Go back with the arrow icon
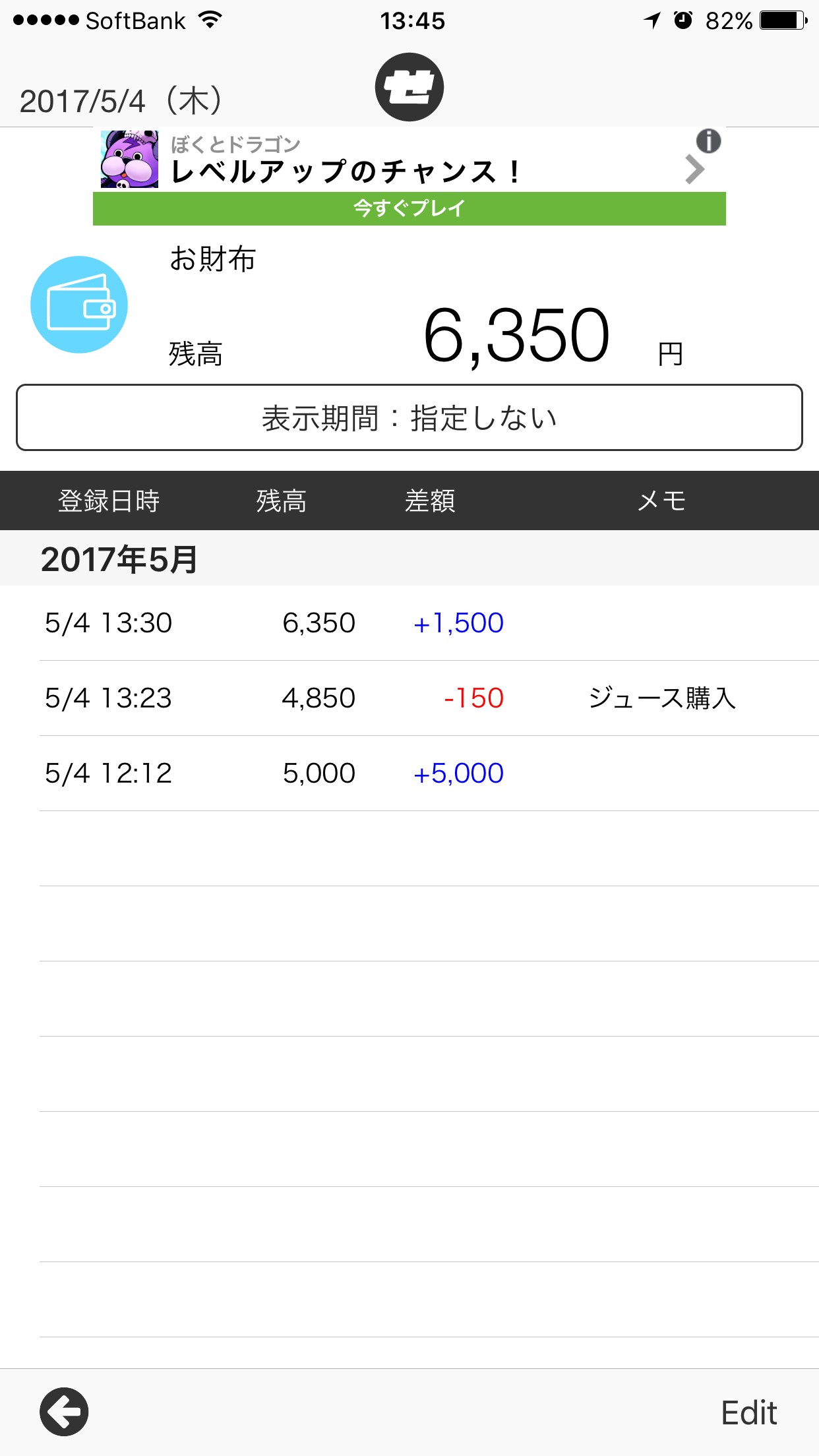This screenshot has height=1456, width=819. pos(64,1412)
